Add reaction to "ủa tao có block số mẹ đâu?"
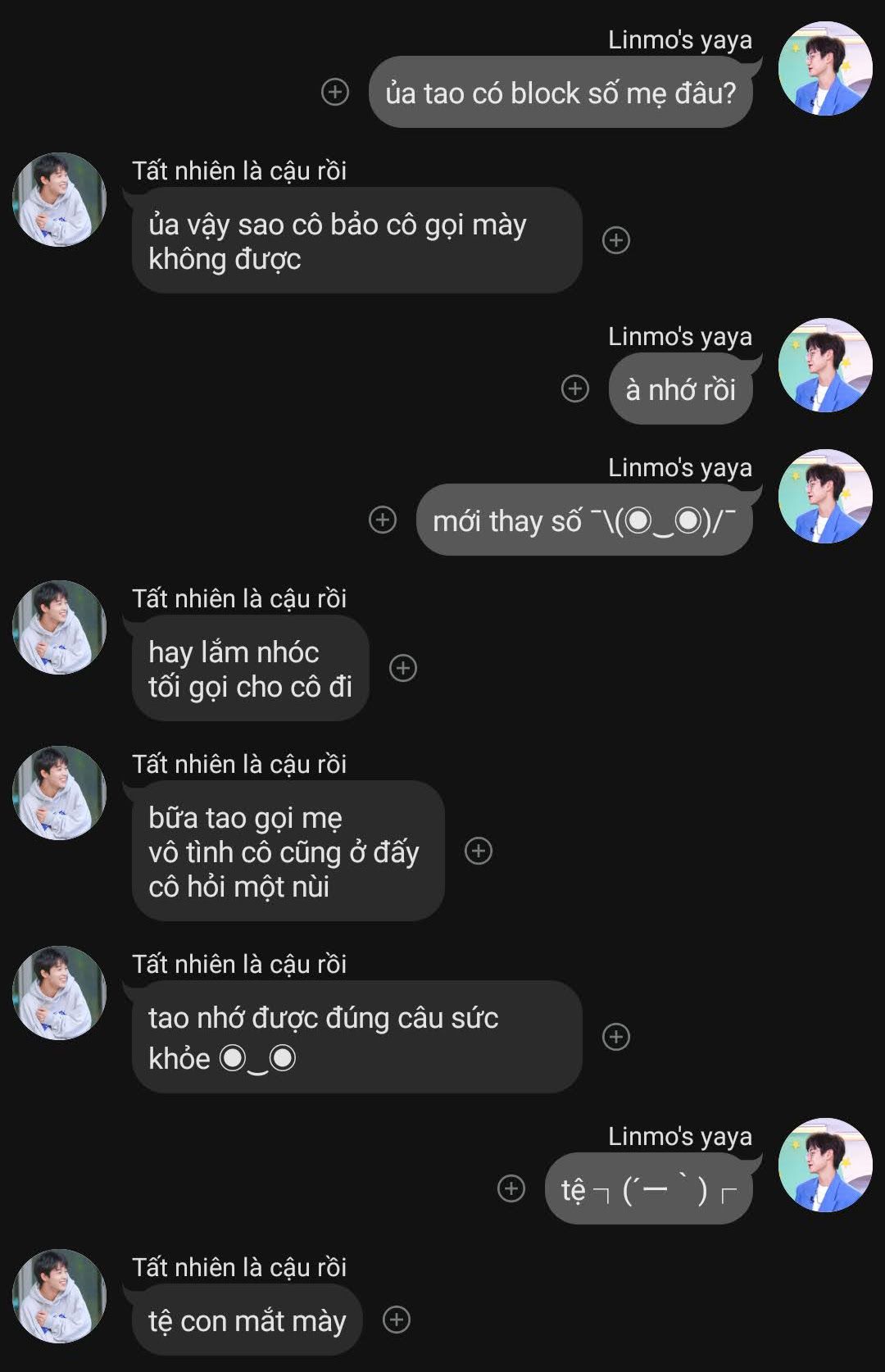 [335, 92]
